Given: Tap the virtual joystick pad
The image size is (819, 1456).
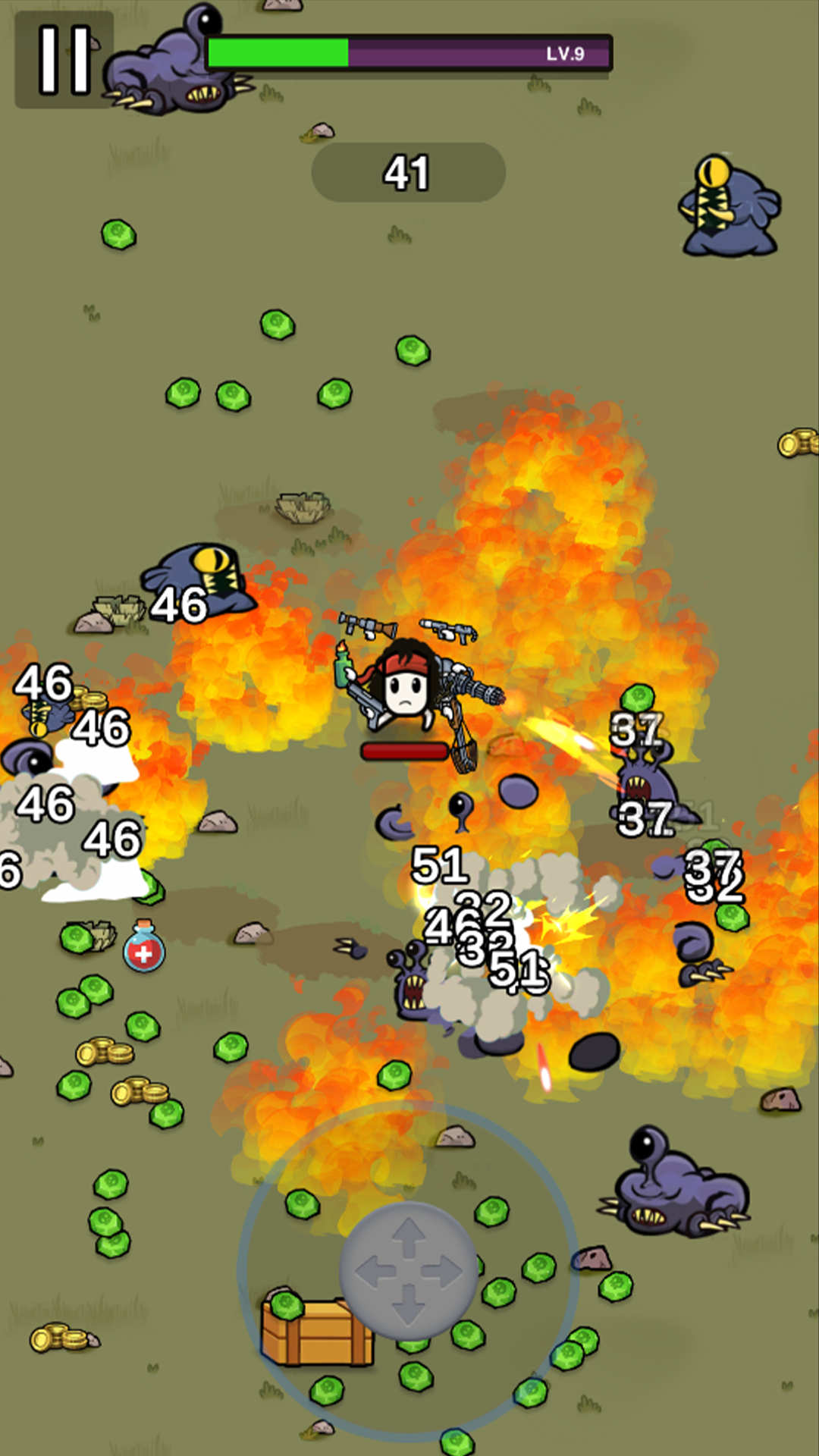Looking at the screenshot, I should coord(408,1270).
